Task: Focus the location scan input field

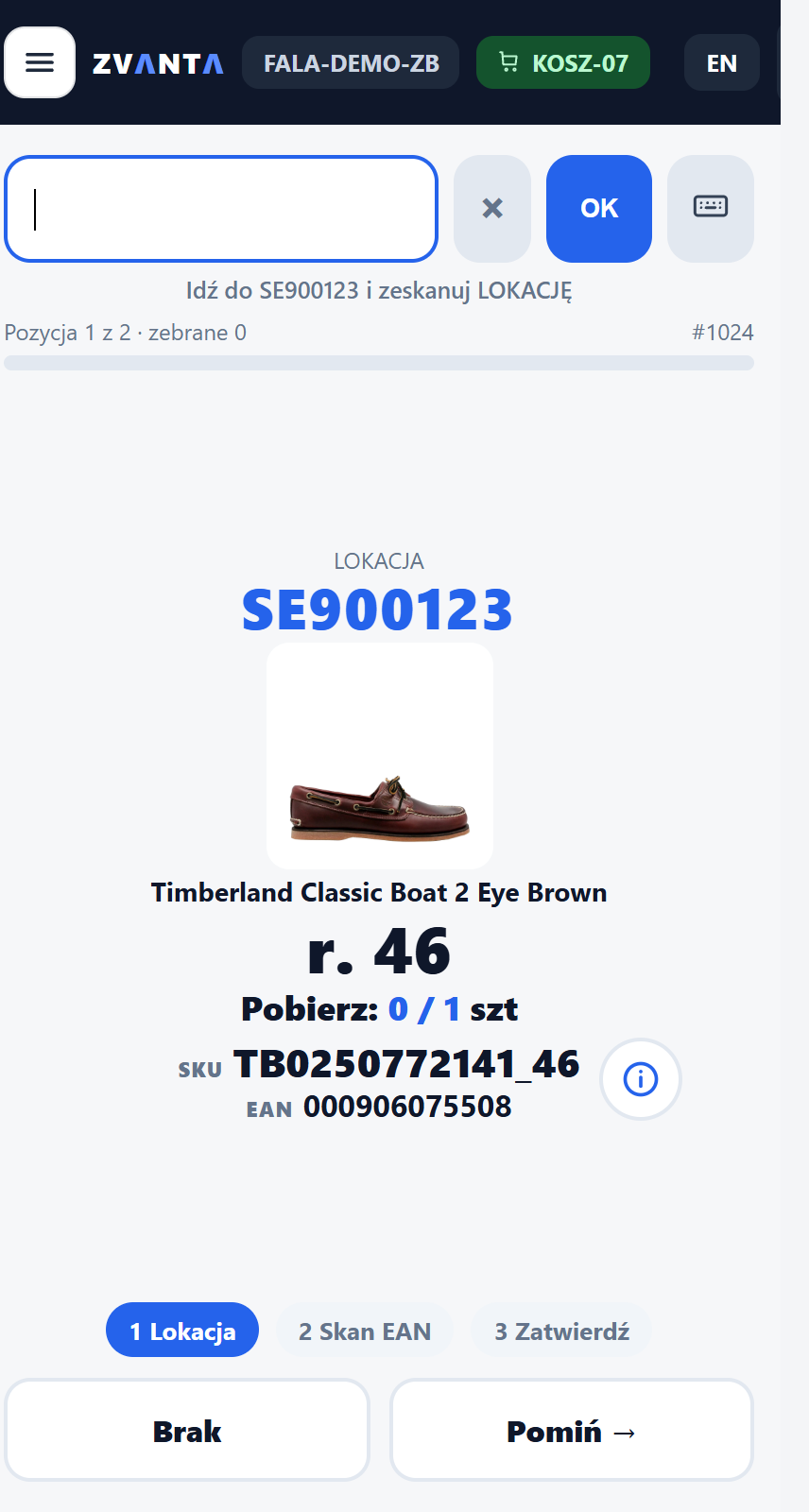Action: click(221, 209)
